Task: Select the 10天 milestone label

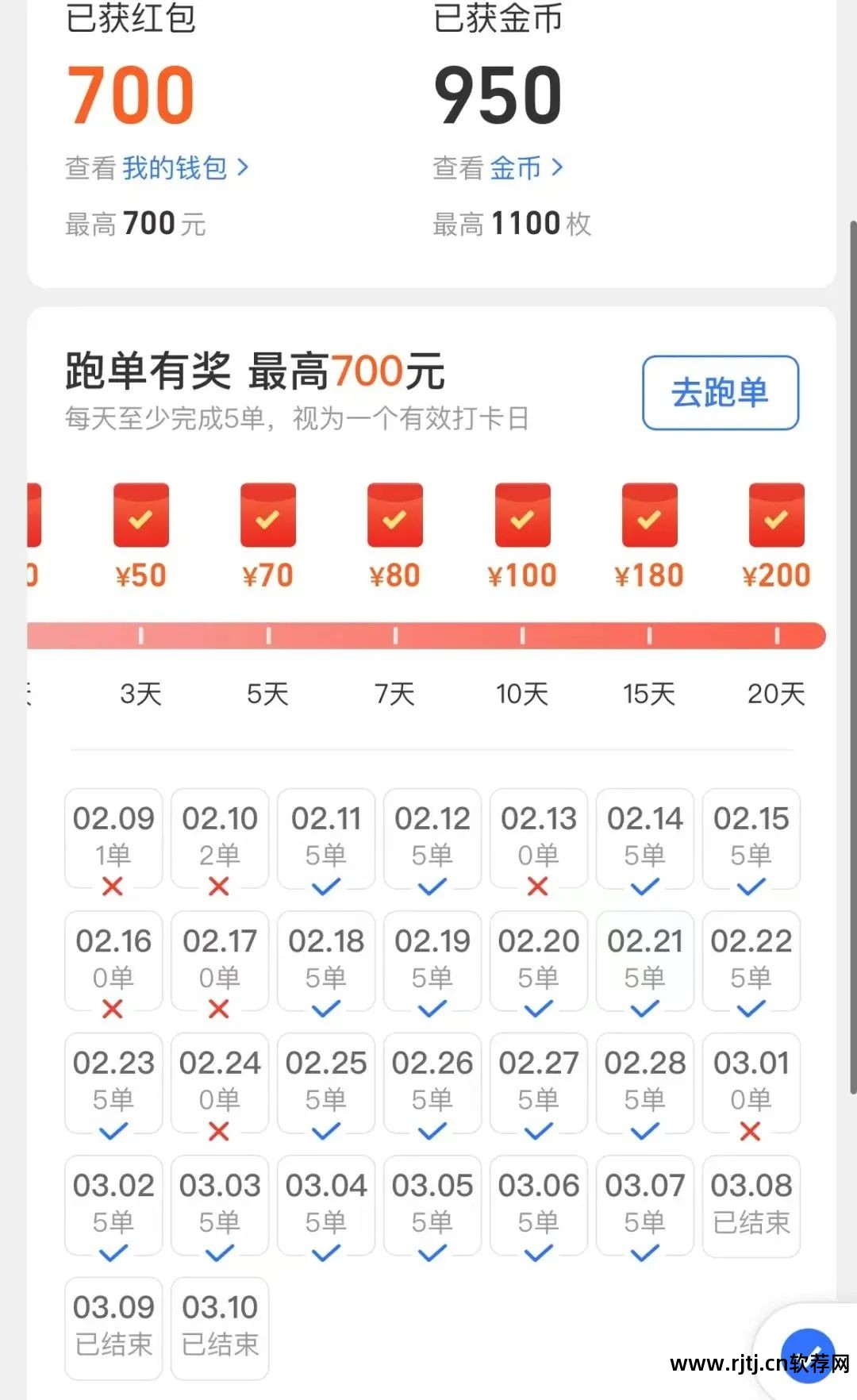Action: click(521, 693)
